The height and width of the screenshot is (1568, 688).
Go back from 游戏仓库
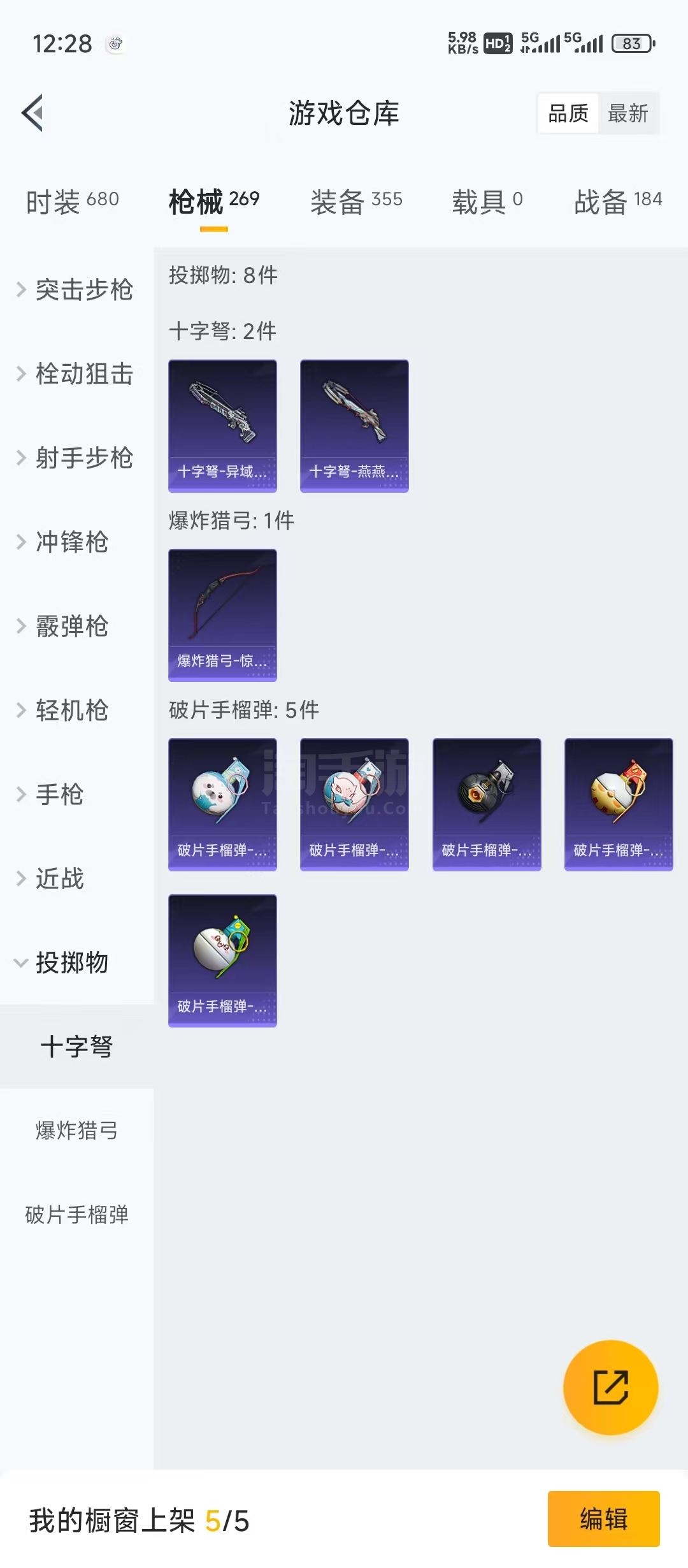click(33, 113)
